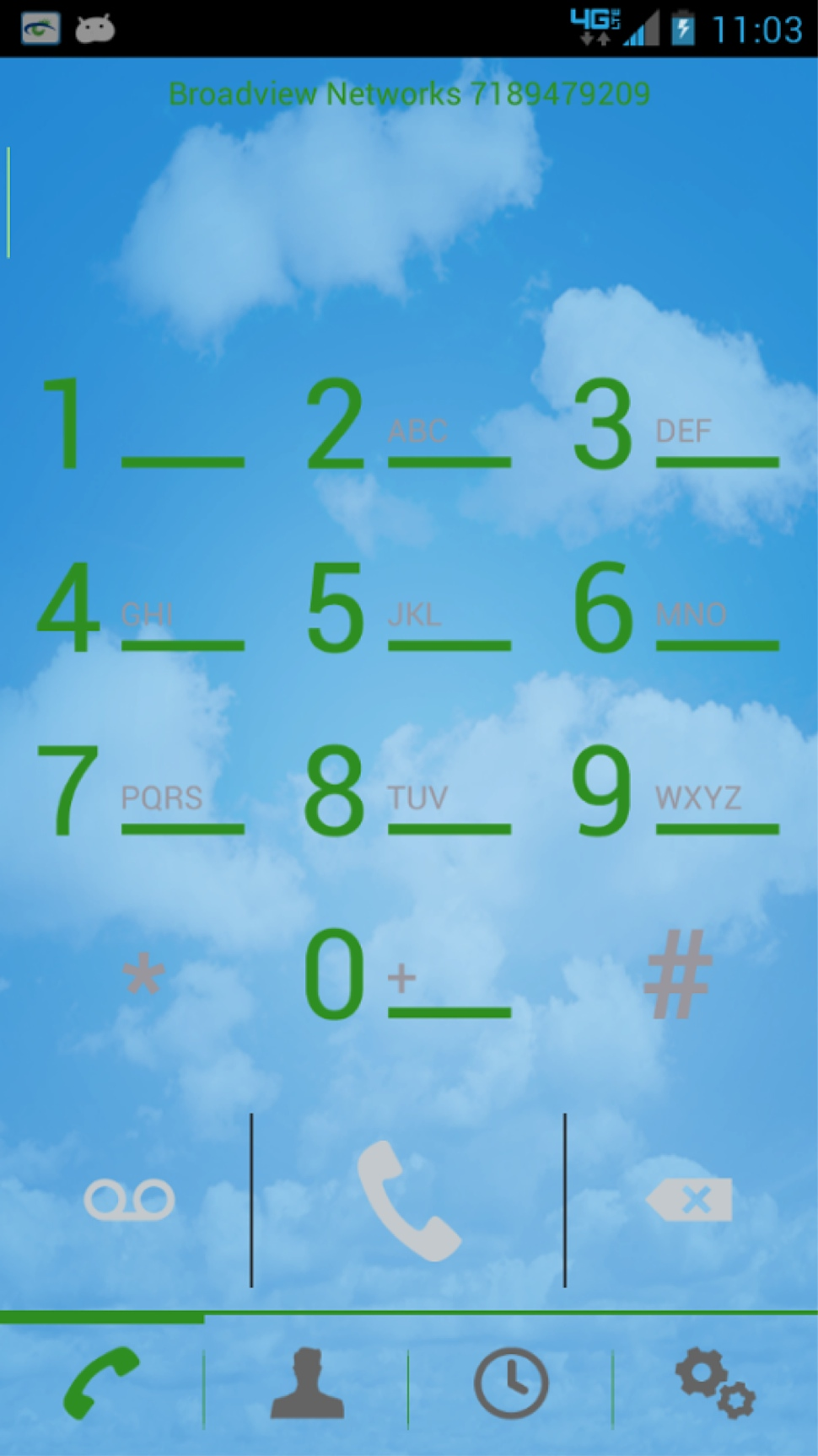
Task: Call voicemail with the voicemail icon
Action: pyautogui.click(x=129, y=1200)
